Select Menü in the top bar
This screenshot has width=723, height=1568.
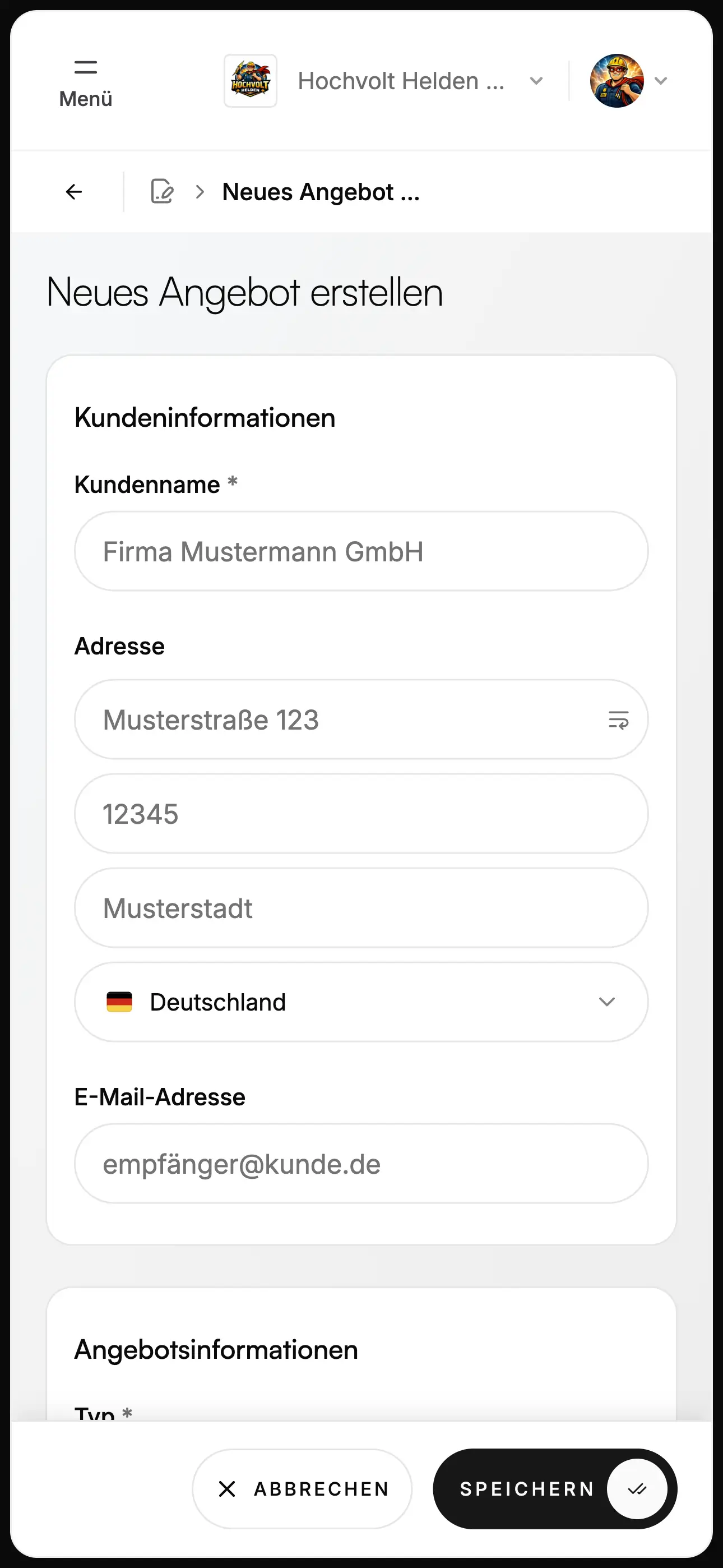[85, 98]
